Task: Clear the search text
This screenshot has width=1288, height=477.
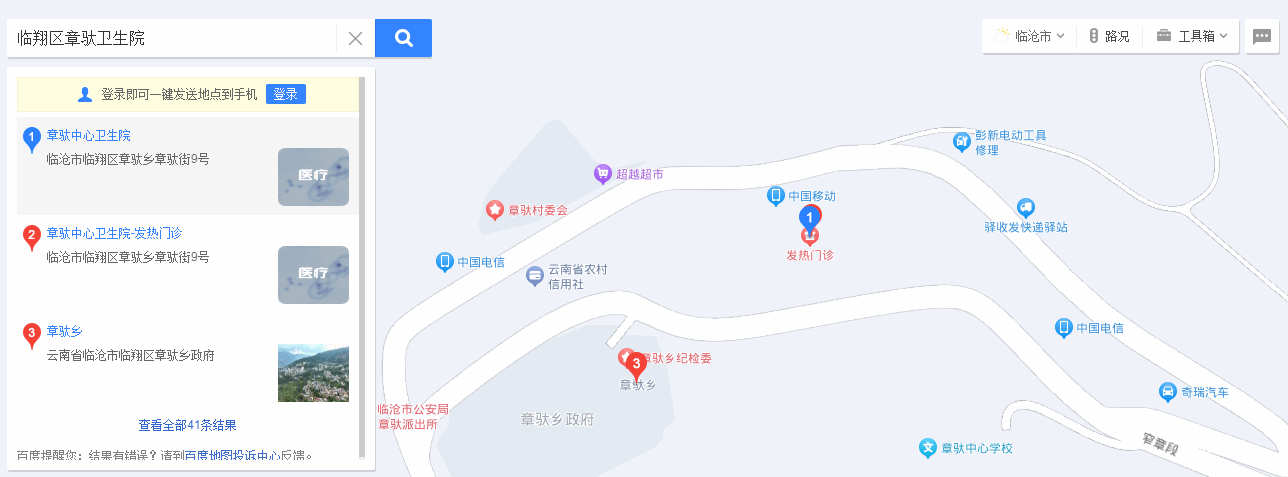Action: point(355,38)
